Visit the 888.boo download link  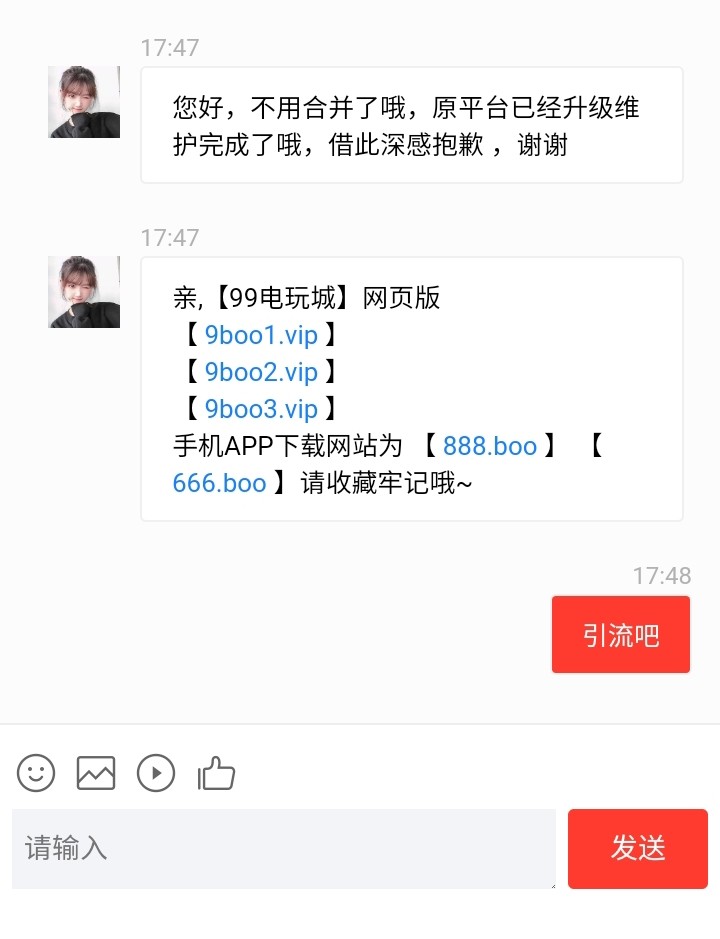489,446
